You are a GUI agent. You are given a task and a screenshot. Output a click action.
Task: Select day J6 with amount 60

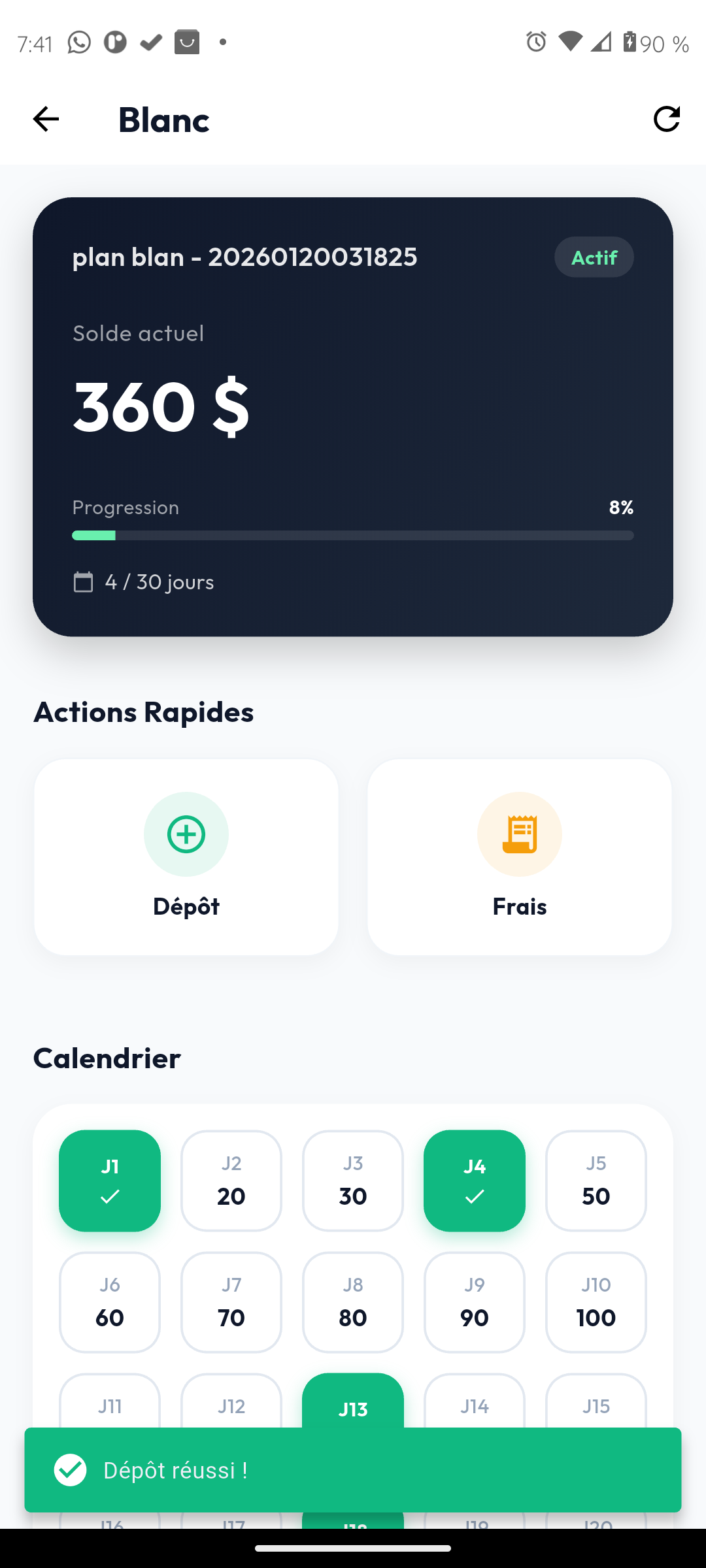[x=110, y=1302]
